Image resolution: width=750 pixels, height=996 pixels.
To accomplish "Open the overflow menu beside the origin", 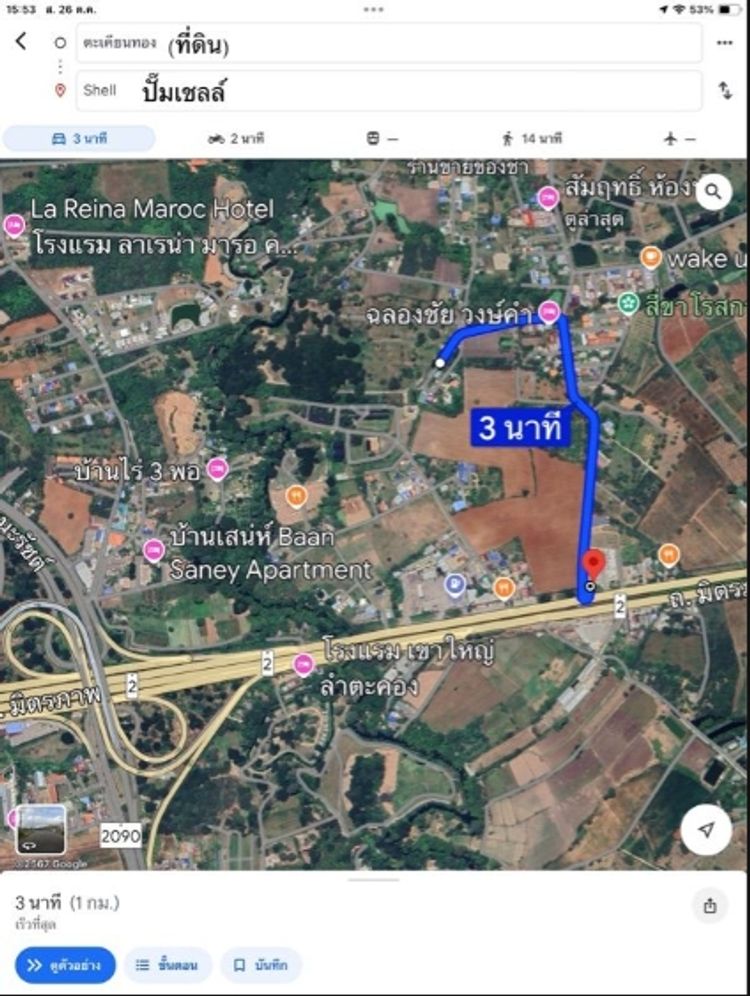I will [724, 43].
